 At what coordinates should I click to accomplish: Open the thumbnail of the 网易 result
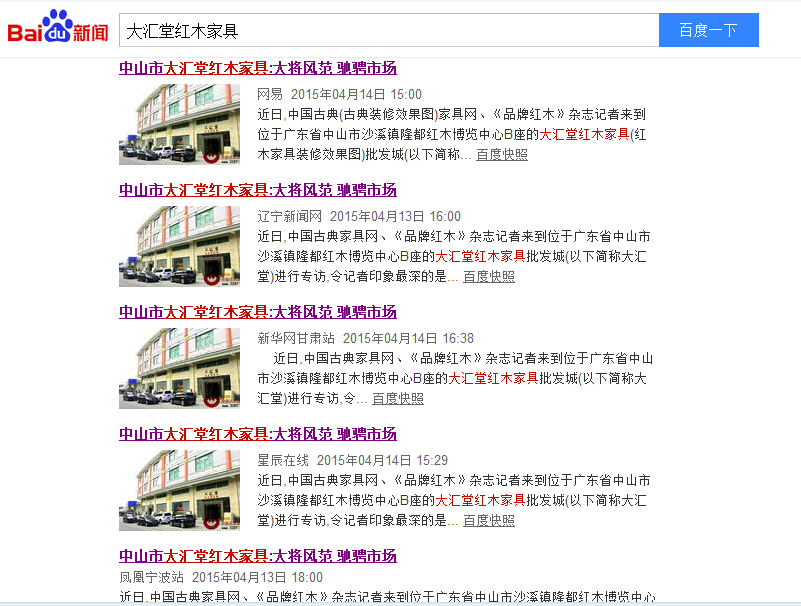coord(179,124)
